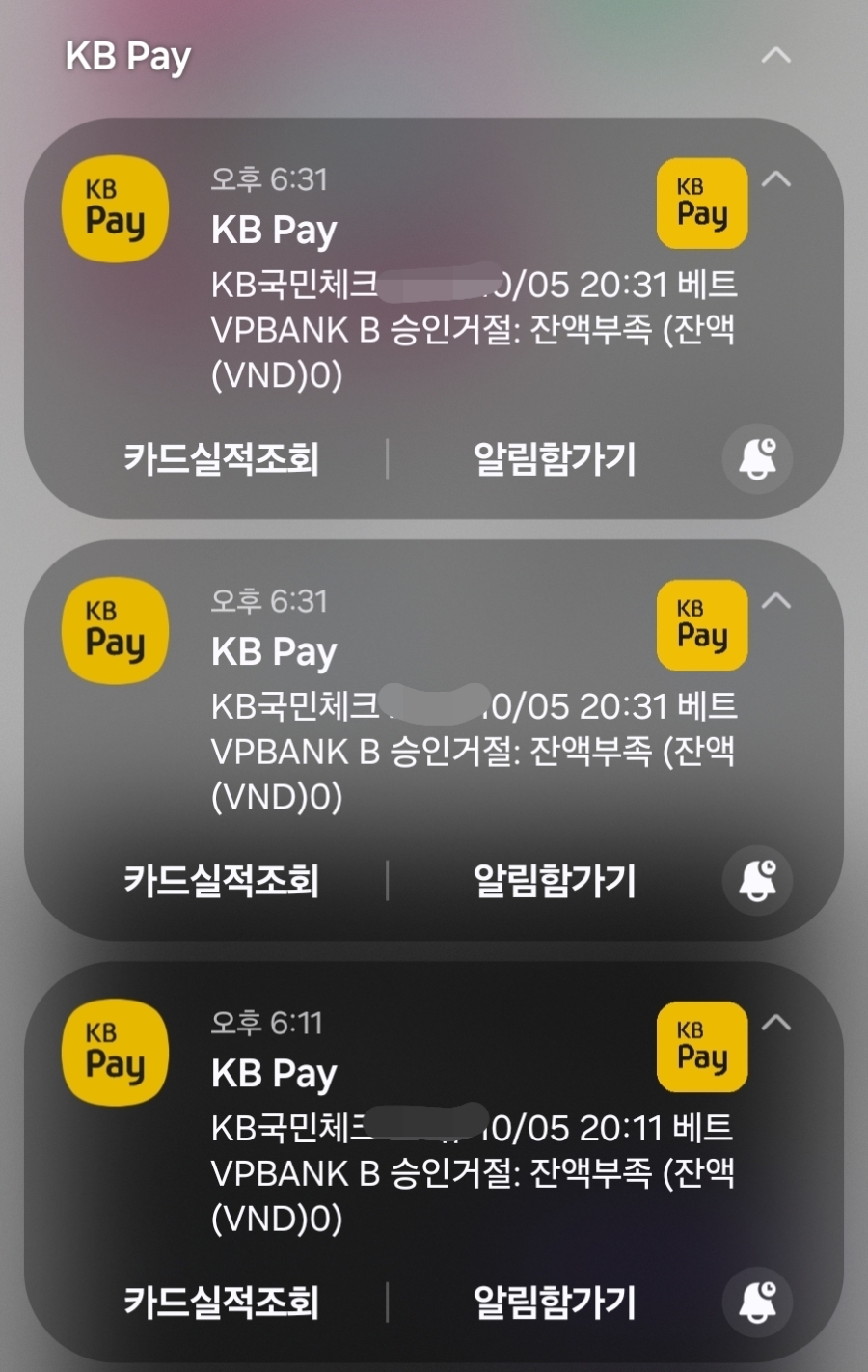Tap 알림함가기 on the first 6:31 notification
868x1372 pixels.
click(555, 458)
